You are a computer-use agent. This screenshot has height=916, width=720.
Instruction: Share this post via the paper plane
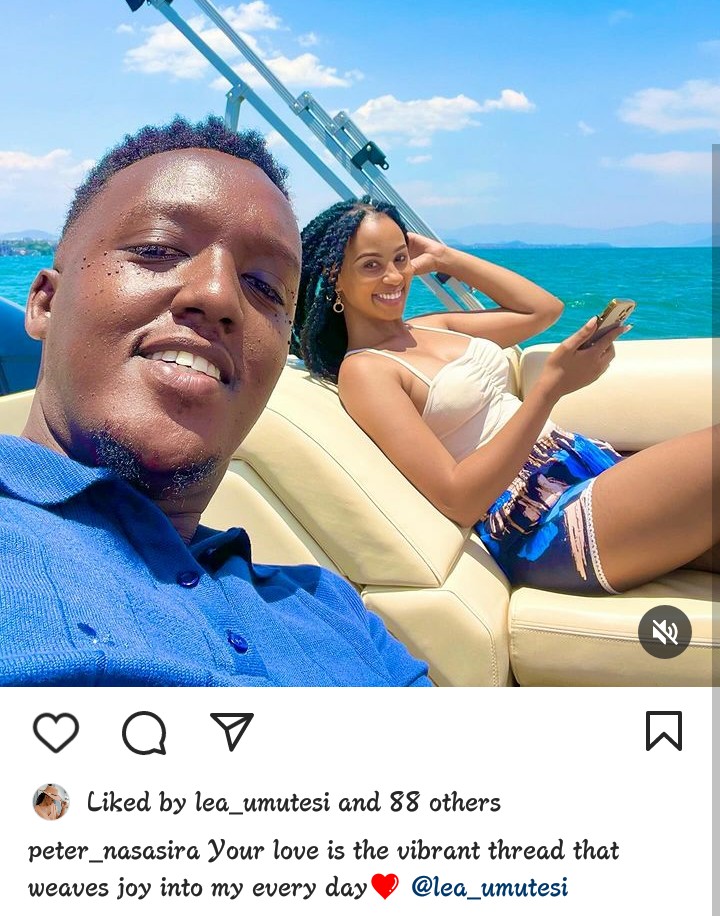[232, 732]
